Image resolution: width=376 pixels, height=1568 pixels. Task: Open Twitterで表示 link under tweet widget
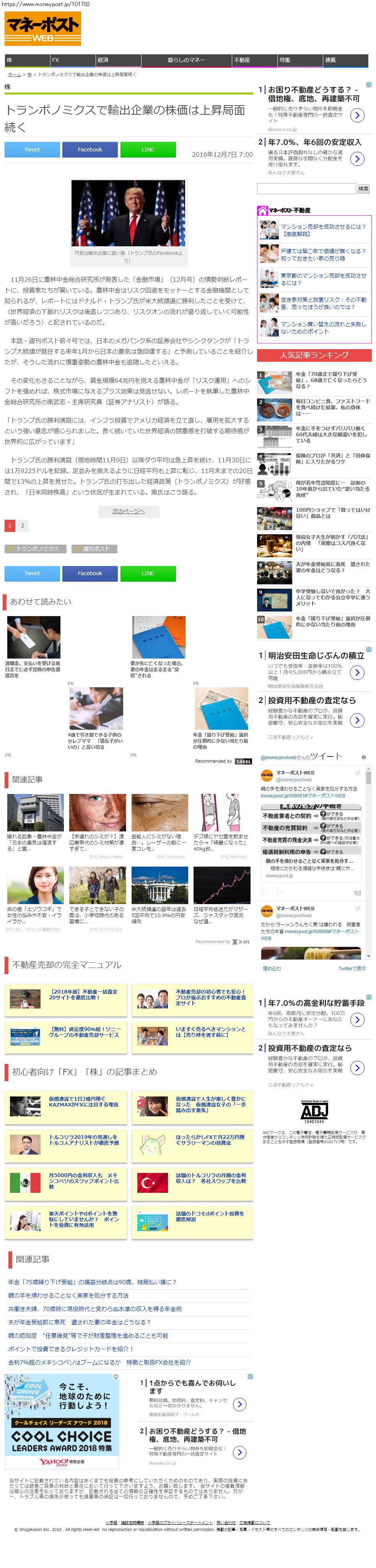tap(352, 968)
